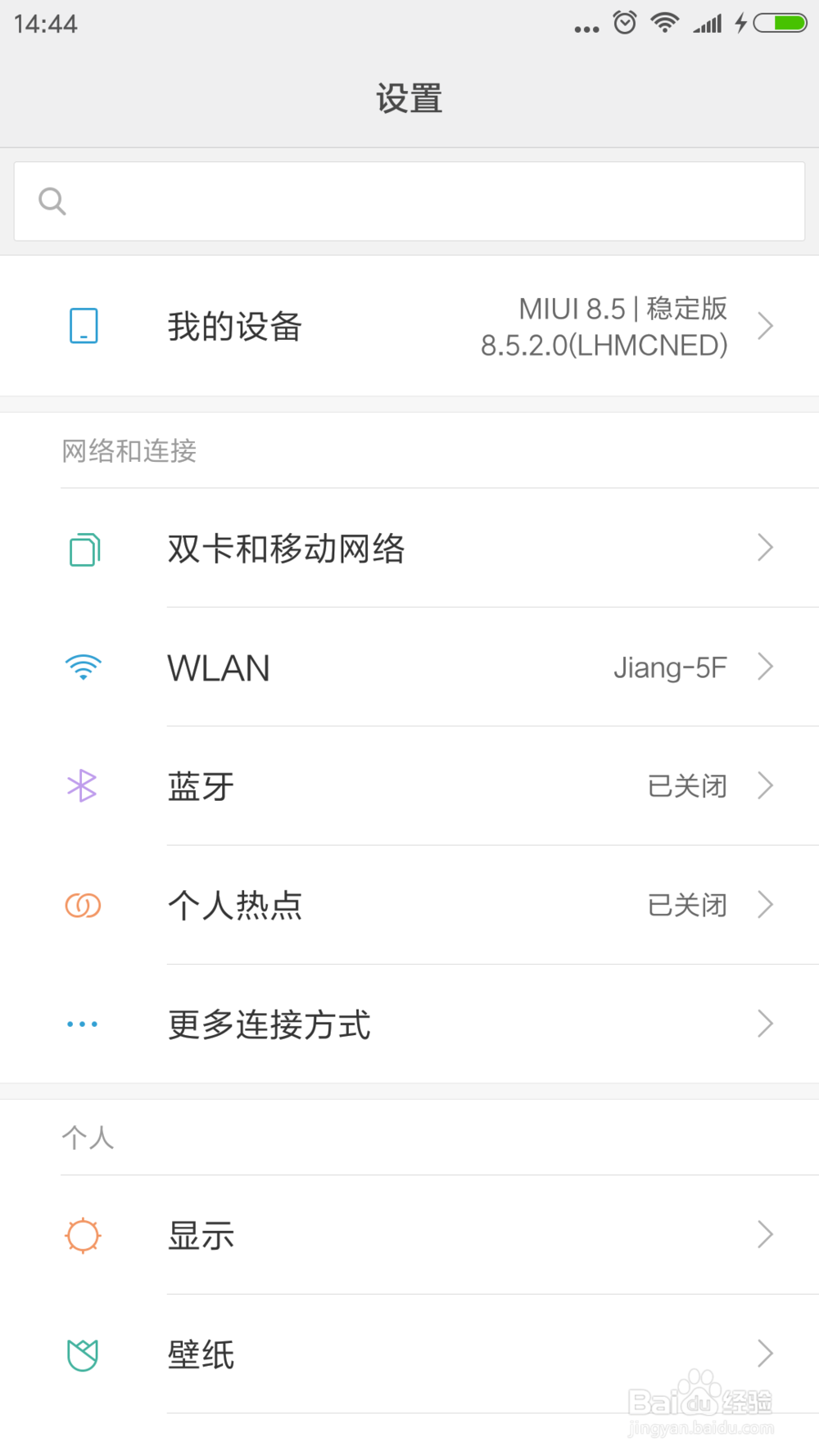
Task: Open 个人热点 hotspot settings
Action: pos(409,905)
